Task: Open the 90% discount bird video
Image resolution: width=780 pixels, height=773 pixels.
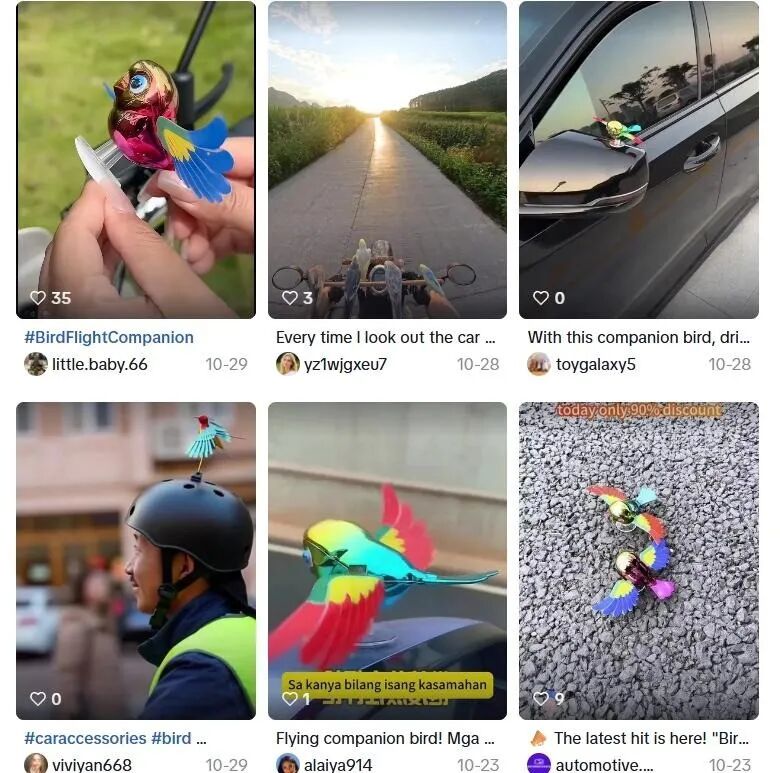Action: point(638,560)
